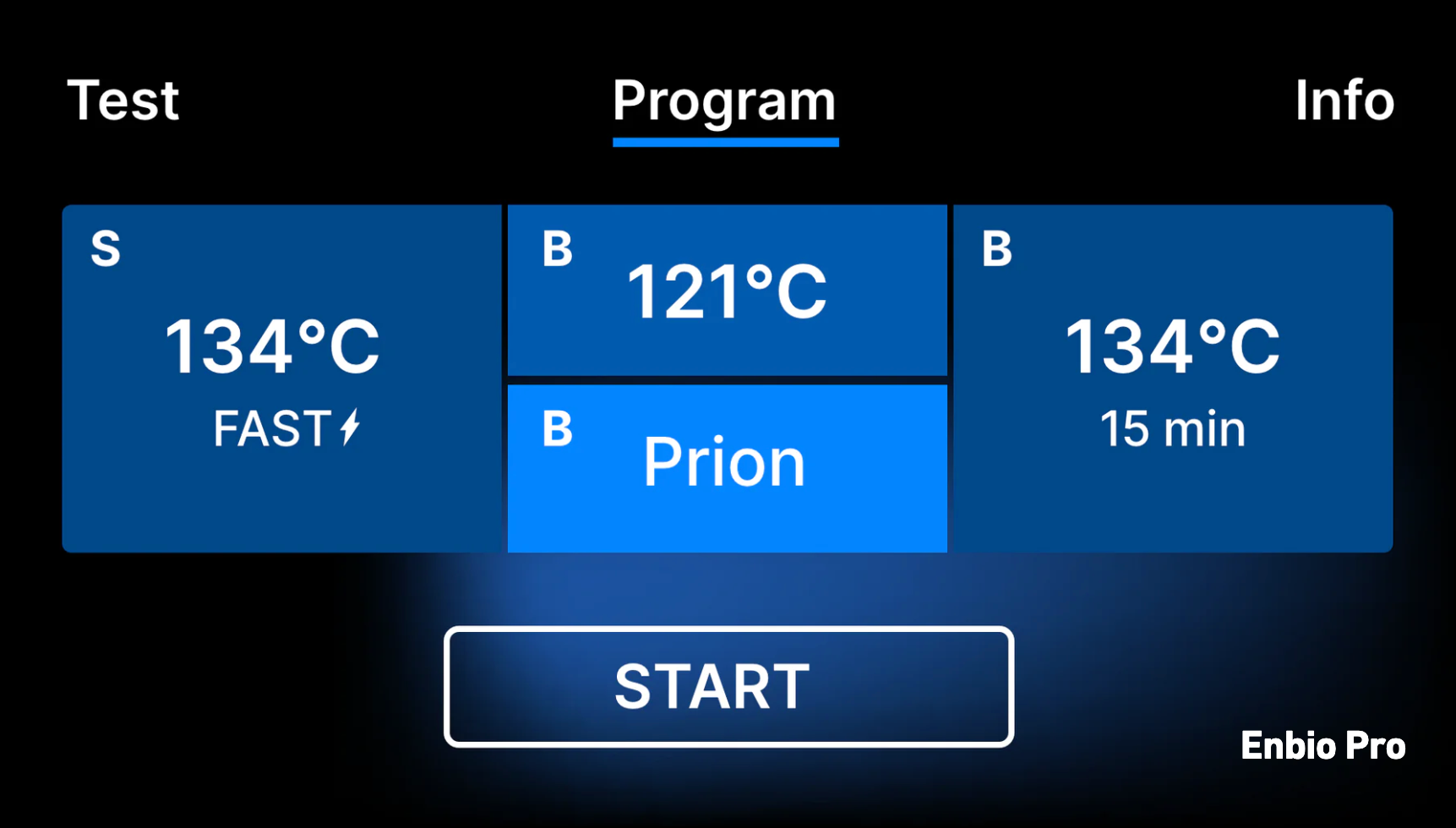Select the B Prion program
The image size is (1456, 828).
727,467
